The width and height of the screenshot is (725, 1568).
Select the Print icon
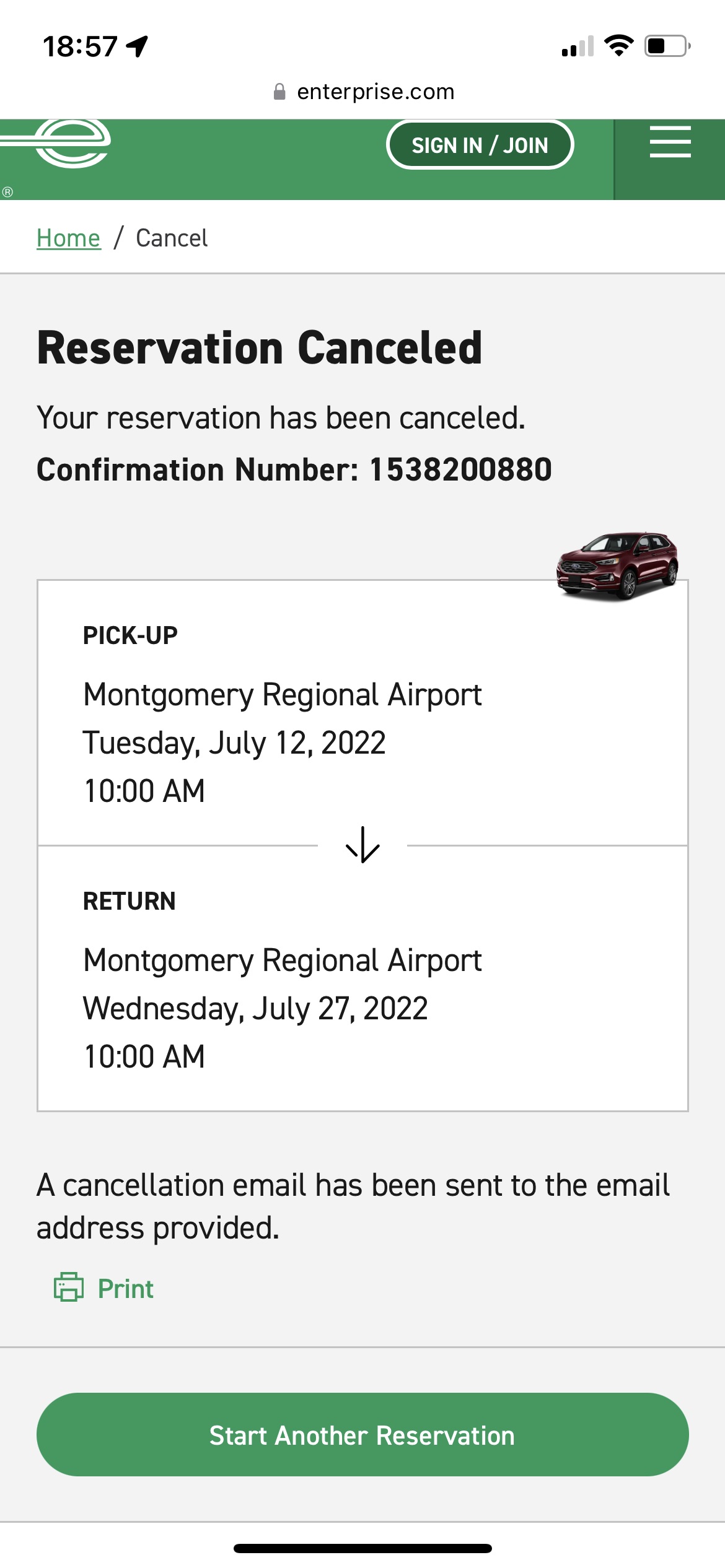[x=68, y=1287]
